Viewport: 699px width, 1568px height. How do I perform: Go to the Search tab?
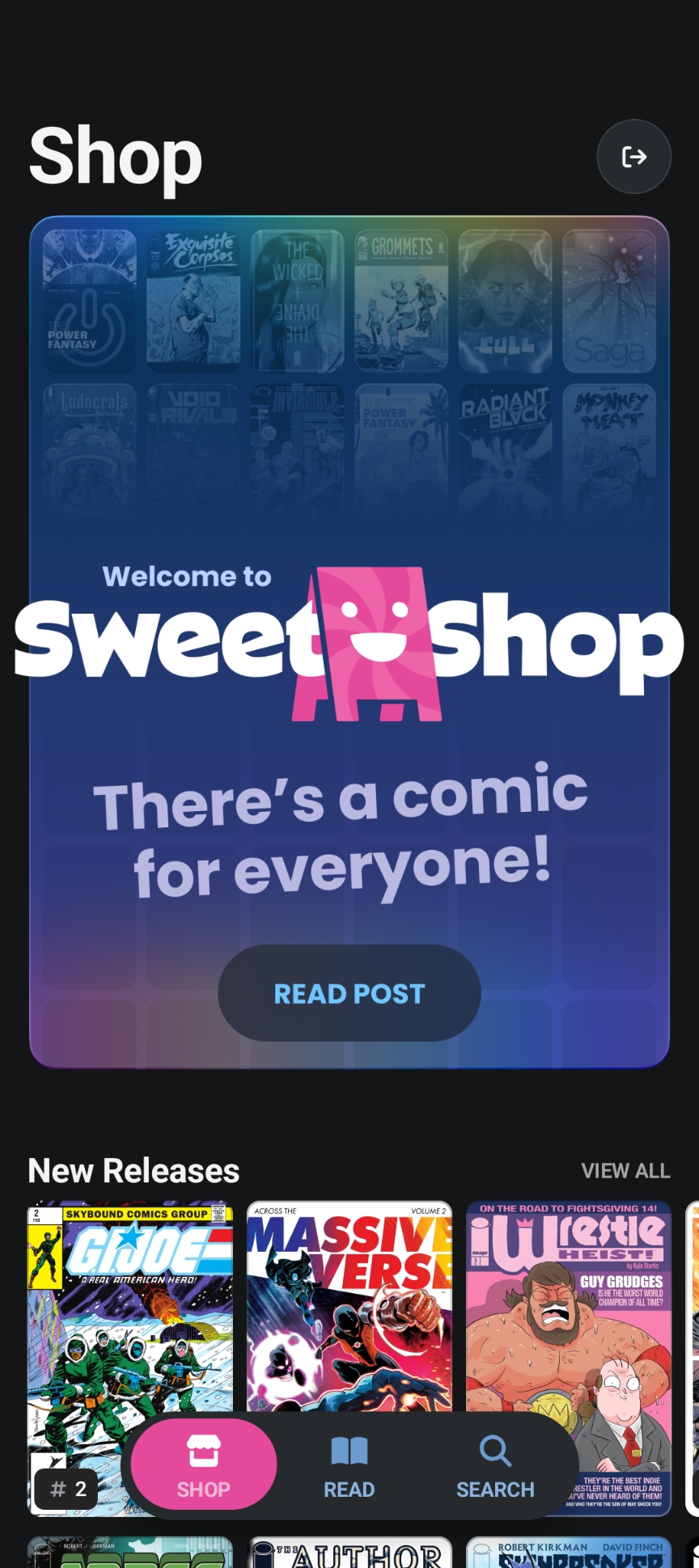(495, 1468)
